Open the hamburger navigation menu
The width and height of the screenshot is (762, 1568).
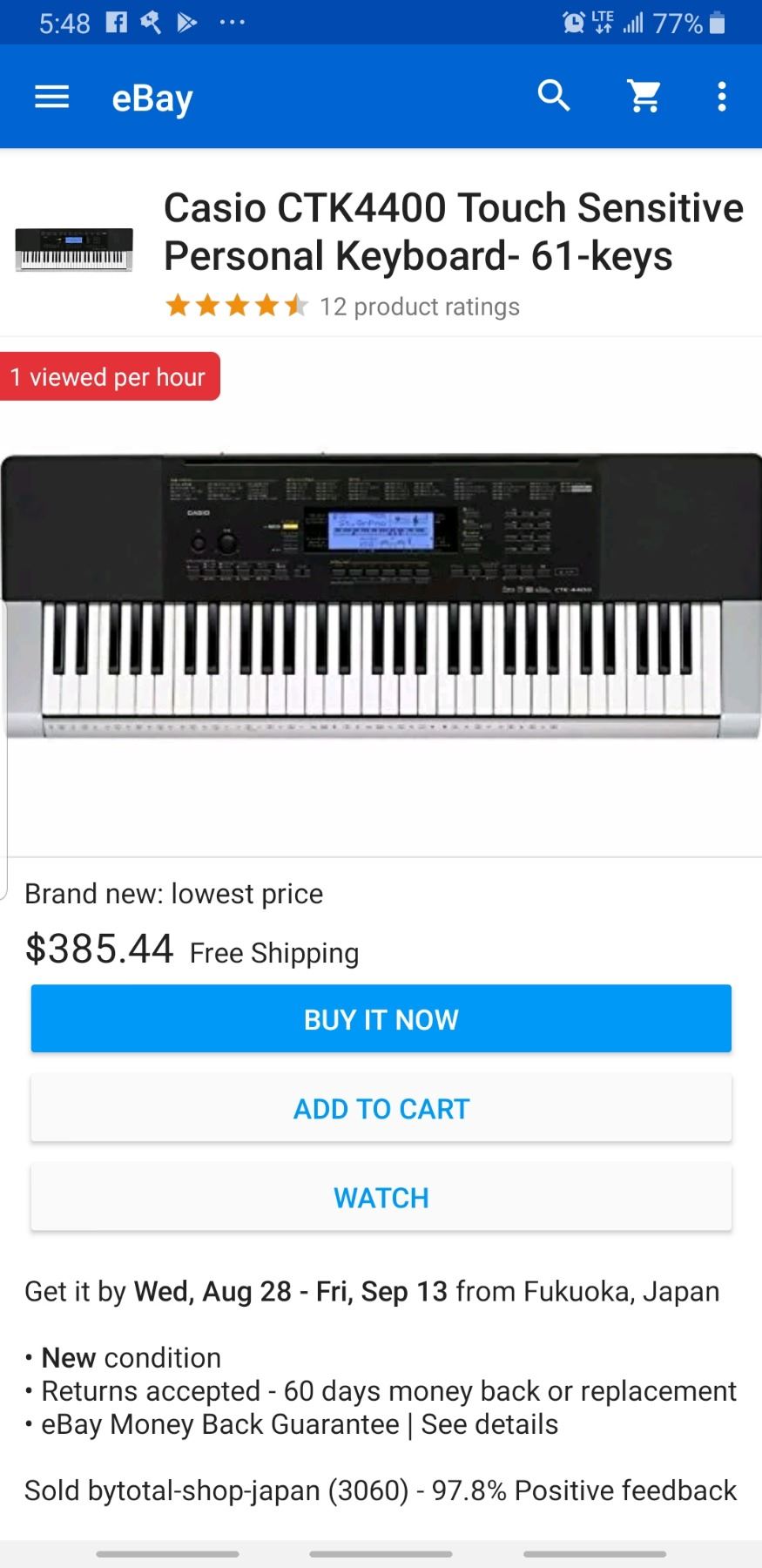(x=51, y=97)
